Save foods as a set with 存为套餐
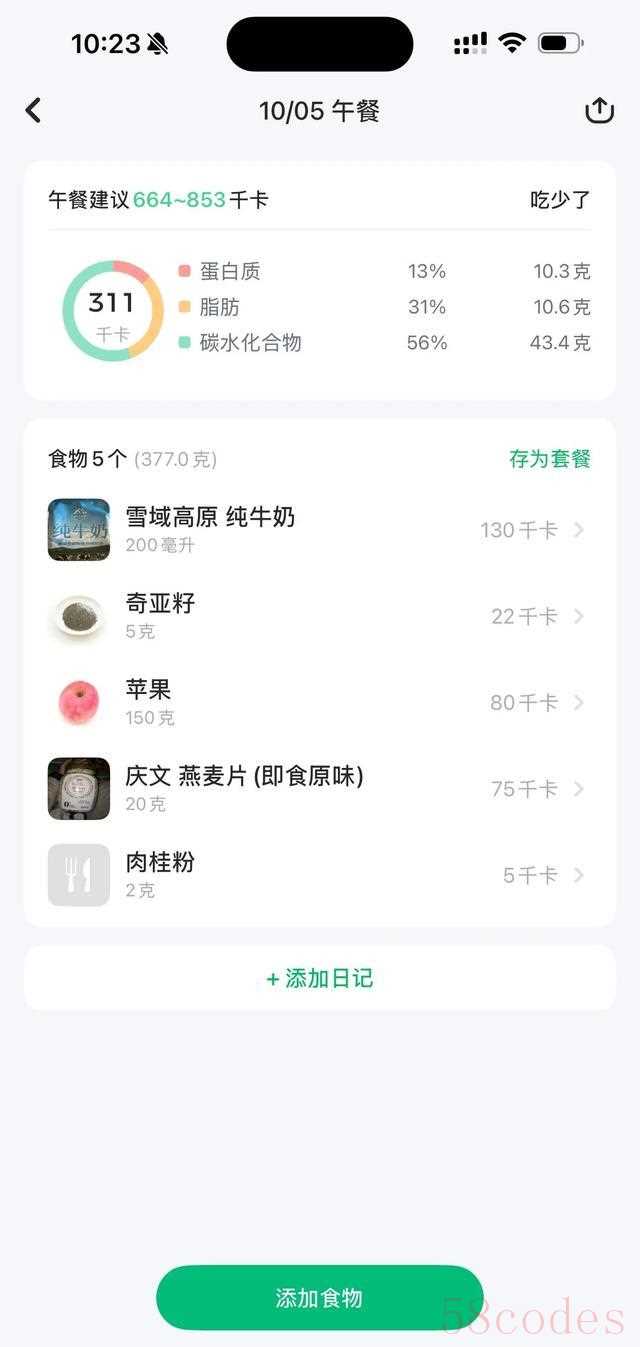The width and height of the screenshot is (640, 1347). (x=550, y=459)
